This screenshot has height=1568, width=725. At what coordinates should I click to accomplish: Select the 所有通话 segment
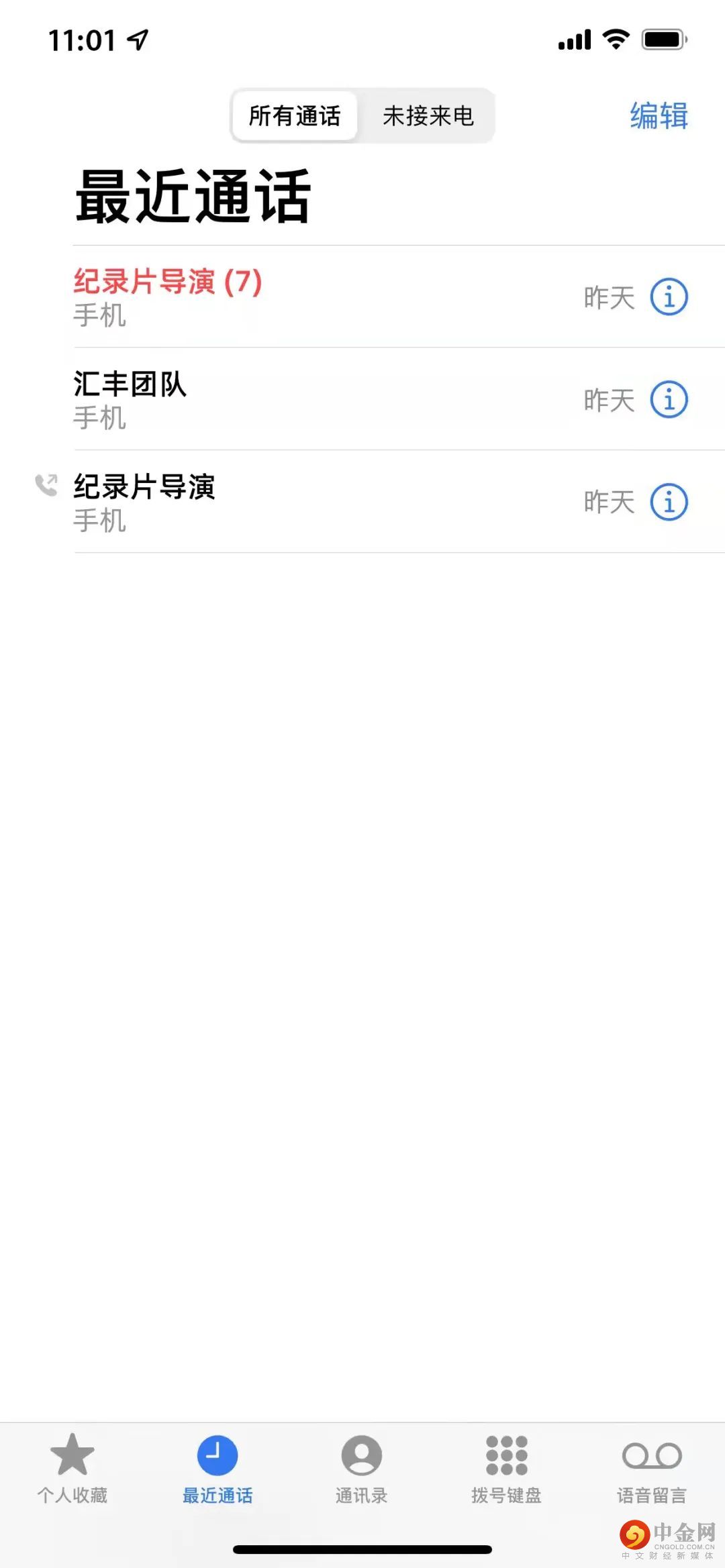pyautogui.click(x=295, y=116)
